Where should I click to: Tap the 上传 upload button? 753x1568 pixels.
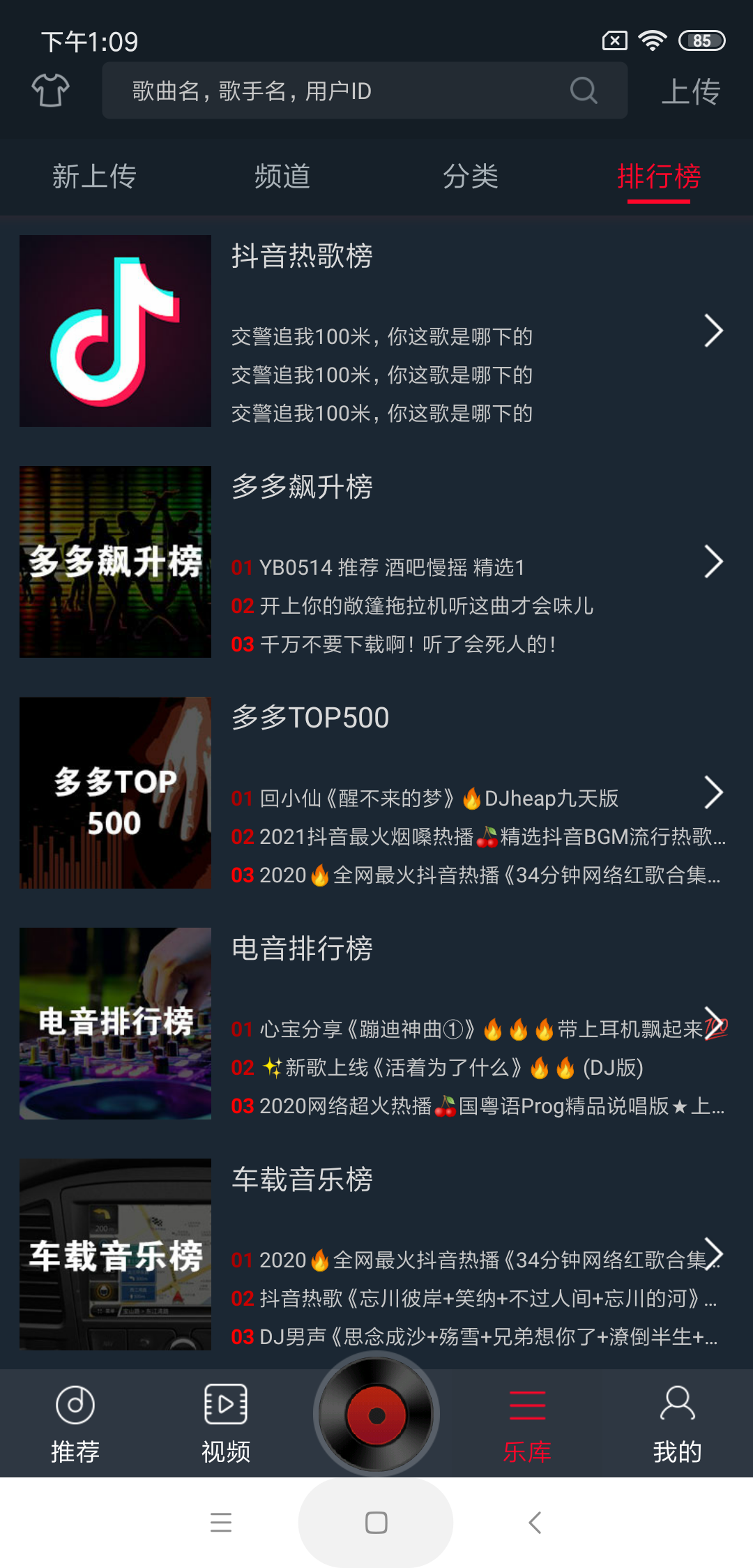click(x=690, y=91)
